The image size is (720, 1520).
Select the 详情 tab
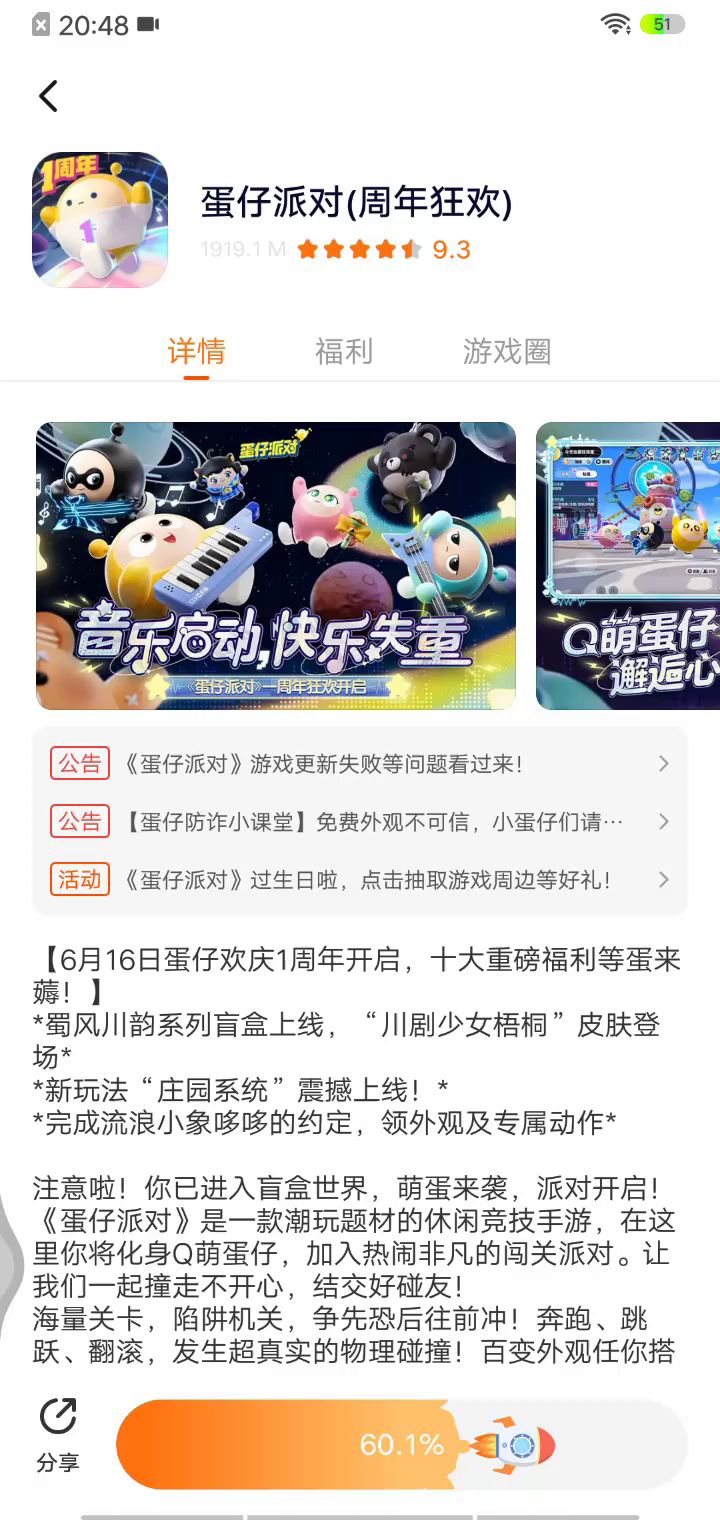click(196, 351)
